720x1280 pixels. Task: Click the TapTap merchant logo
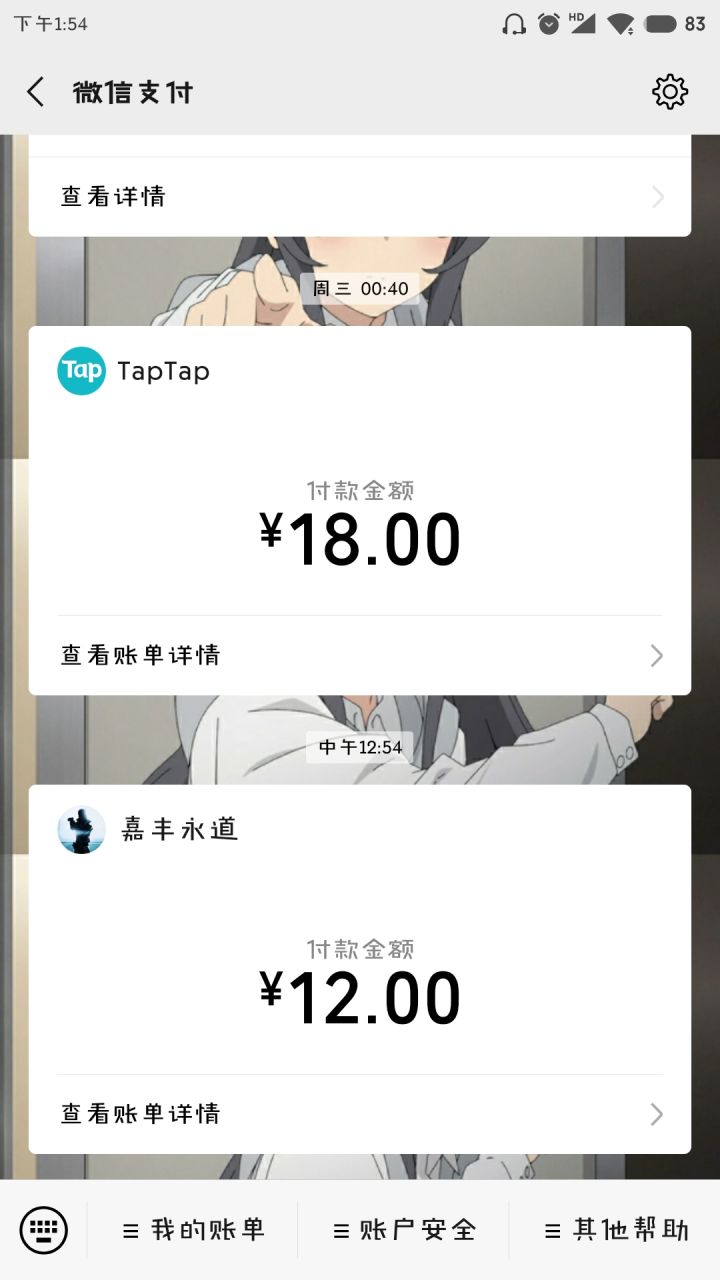[81, 370]
